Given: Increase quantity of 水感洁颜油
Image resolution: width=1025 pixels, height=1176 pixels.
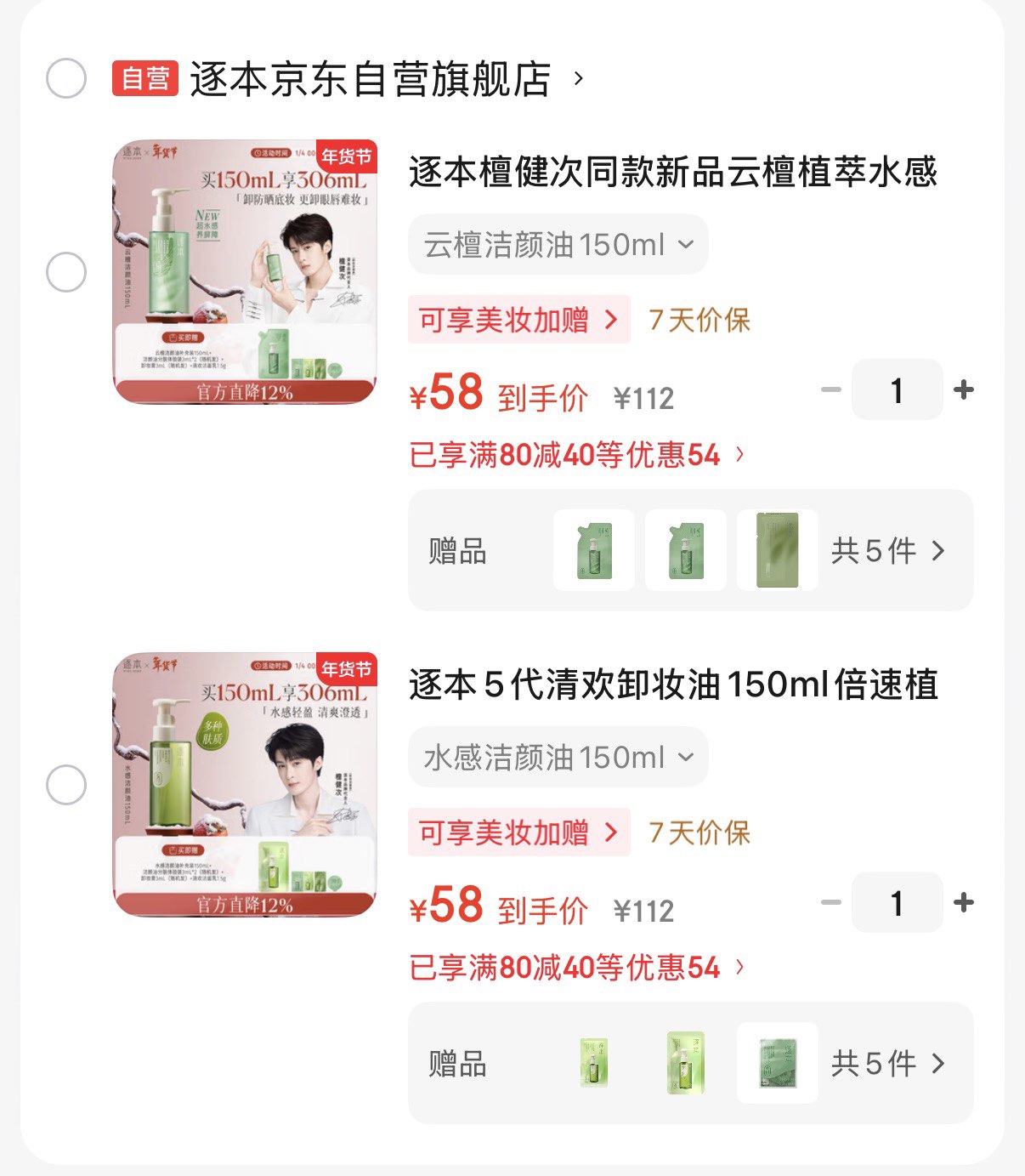Looking at the screenshot, I should pyautogui.click(x=964, y=903).
